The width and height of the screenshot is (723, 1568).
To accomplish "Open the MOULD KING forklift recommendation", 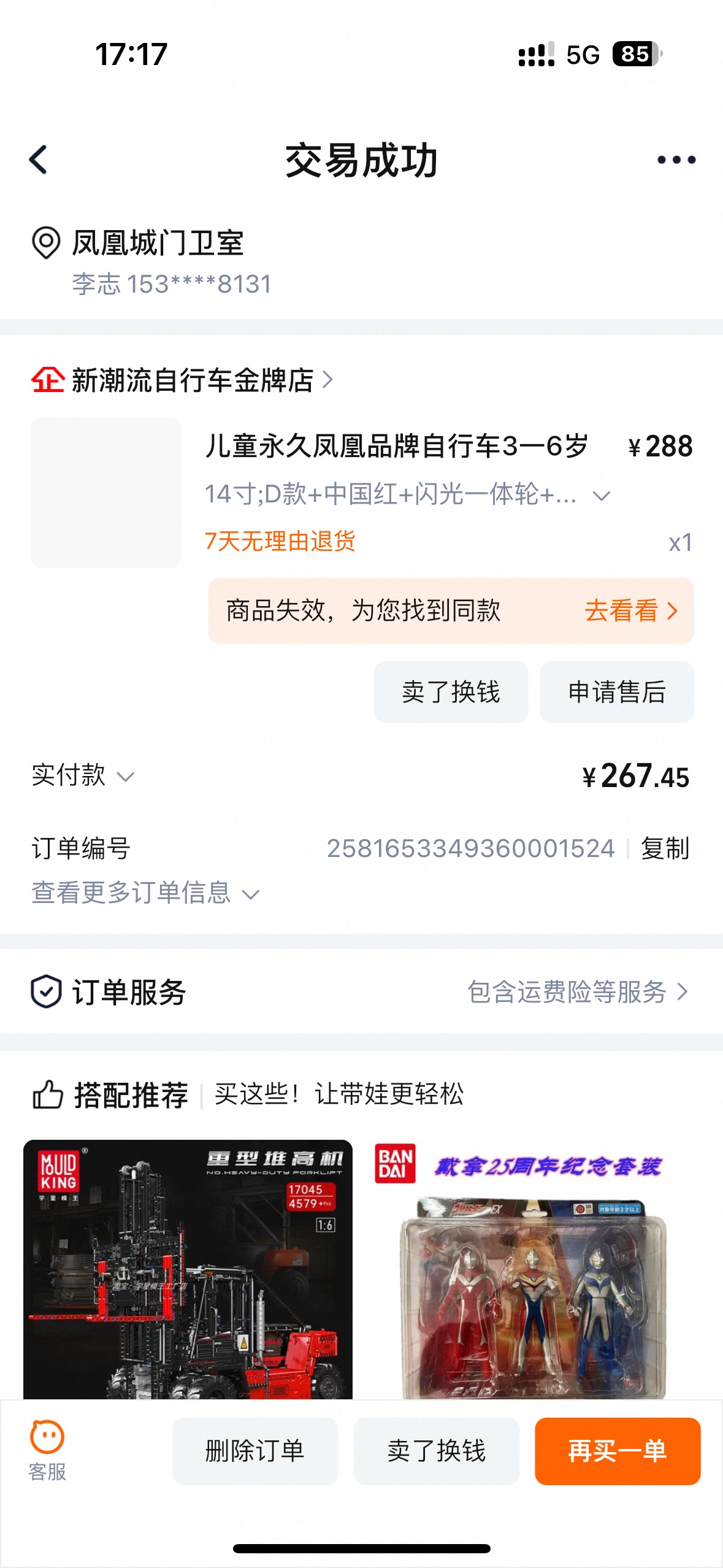I will (188, 1269).
